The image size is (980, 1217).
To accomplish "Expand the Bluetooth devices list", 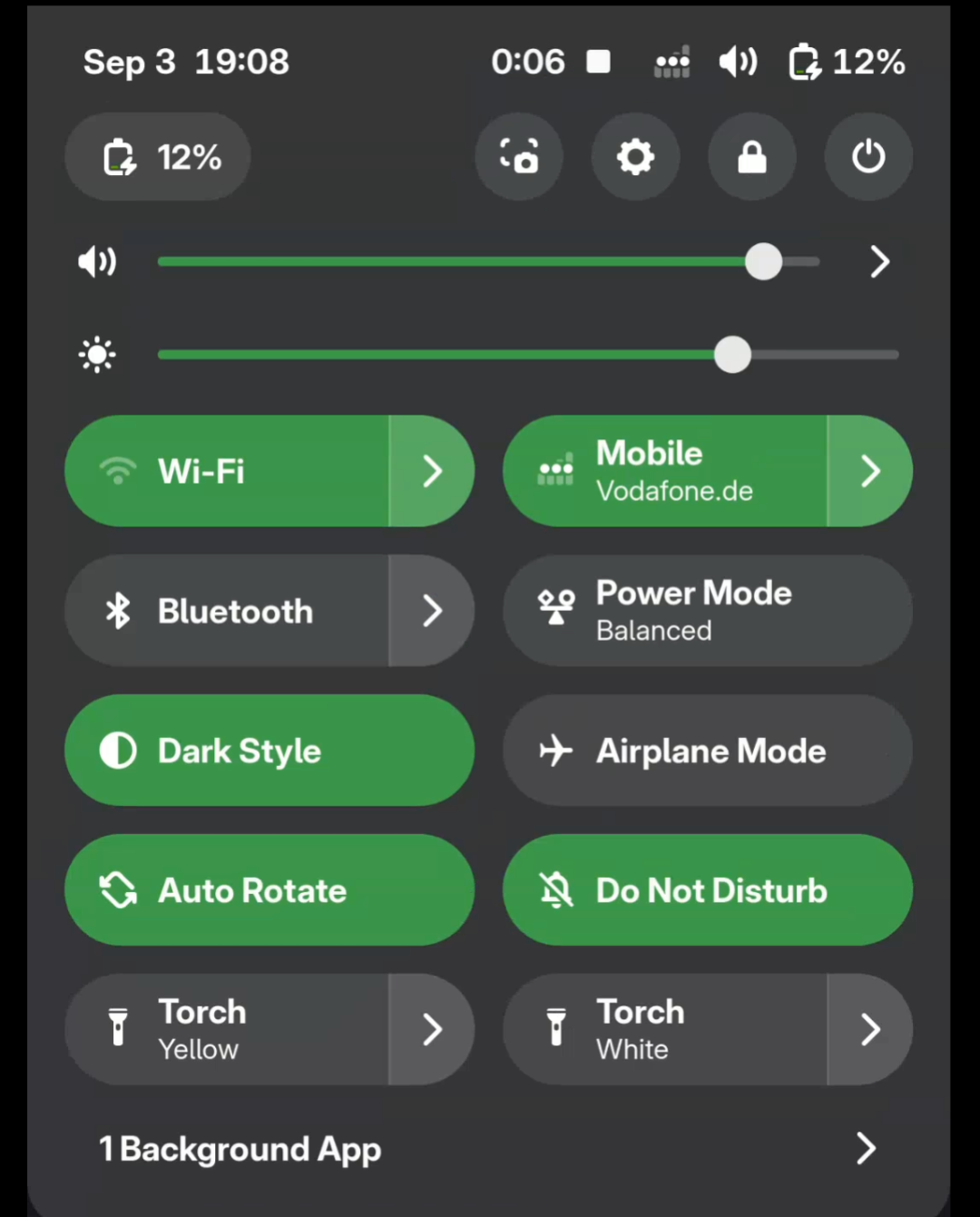I will (432, 611).
